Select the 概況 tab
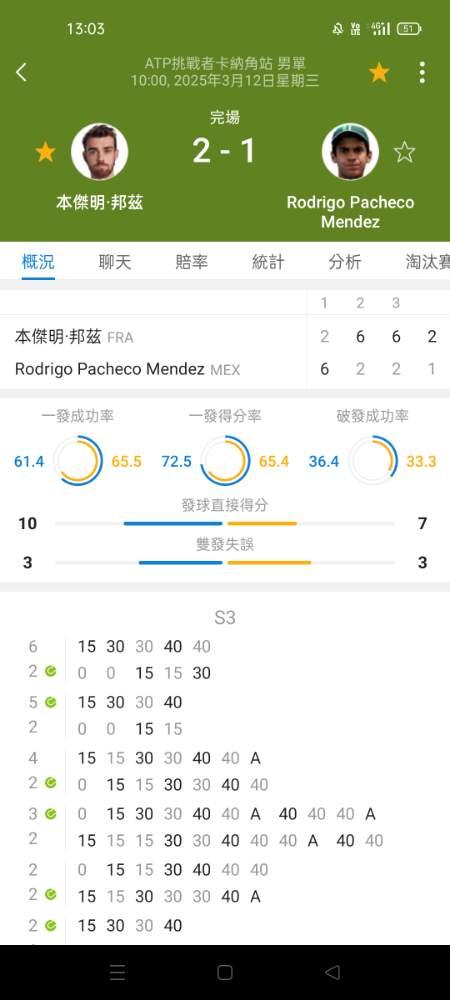The height and width of the screenshot is (1000, 450). point(38,262)
